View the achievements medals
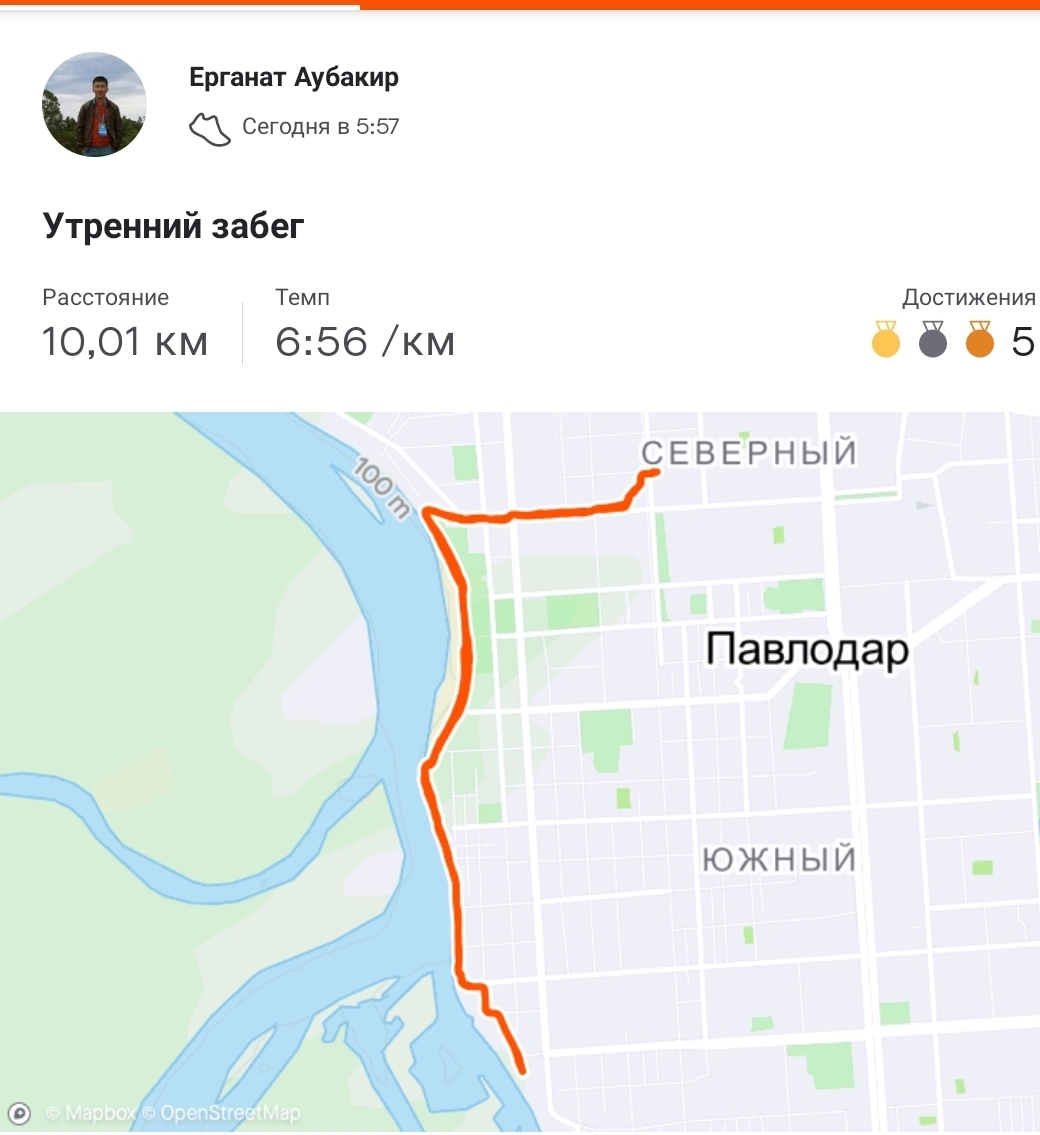Image resolution: width=1040 pixels, height=1135 pixels. (951, 340)
